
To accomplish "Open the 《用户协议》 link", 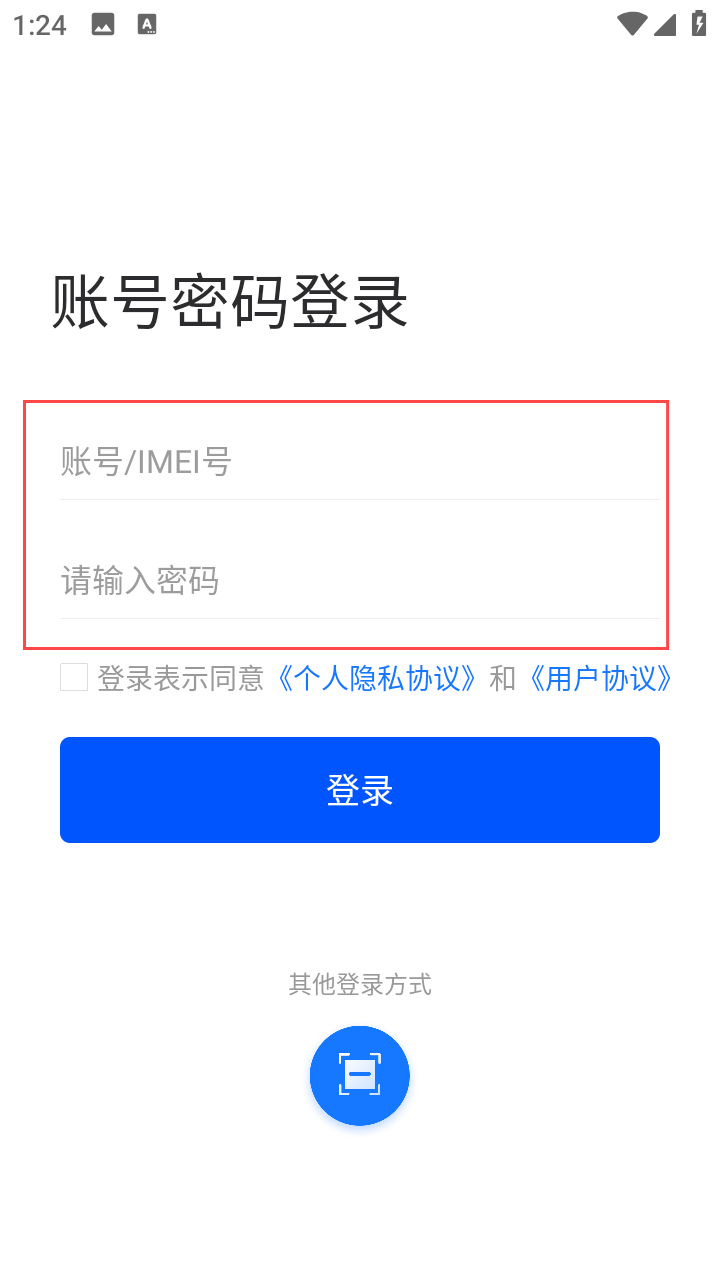I will tap(597, 678).
